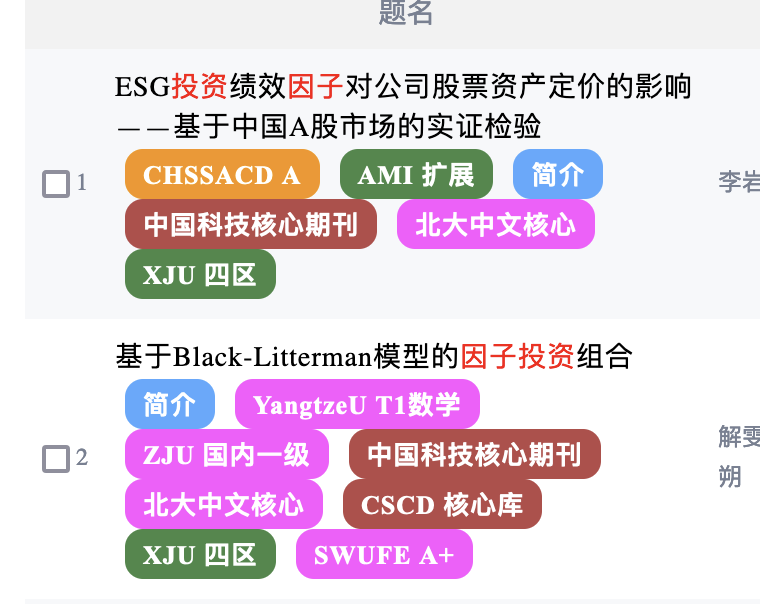Tap the ZJU 国内一级 tag
The image size is (760, 604).
pyautogui.click(x=226, y=454)
